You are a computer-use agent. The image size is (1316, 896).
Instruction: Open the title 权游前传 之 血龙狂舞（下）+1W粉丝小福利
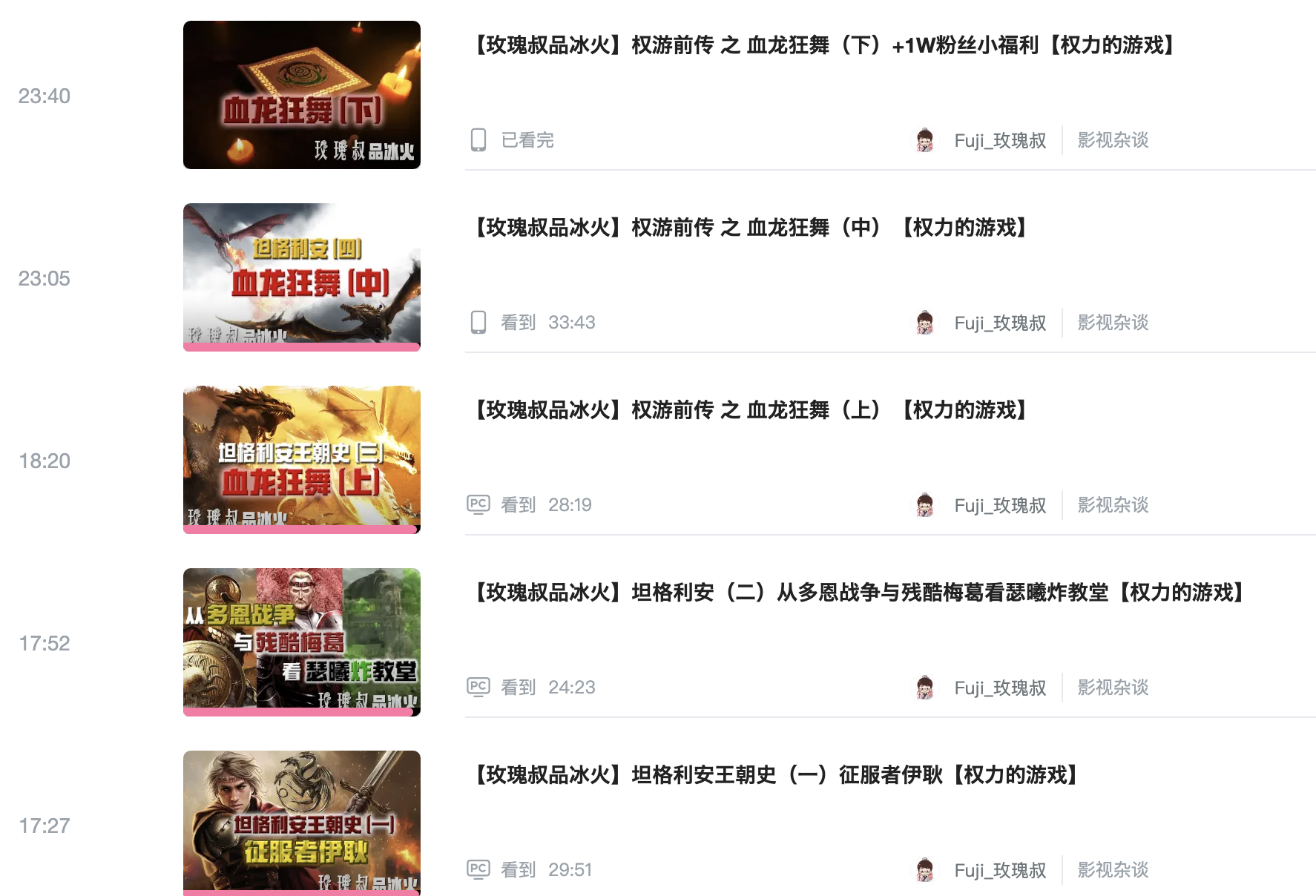pos(823,45)
